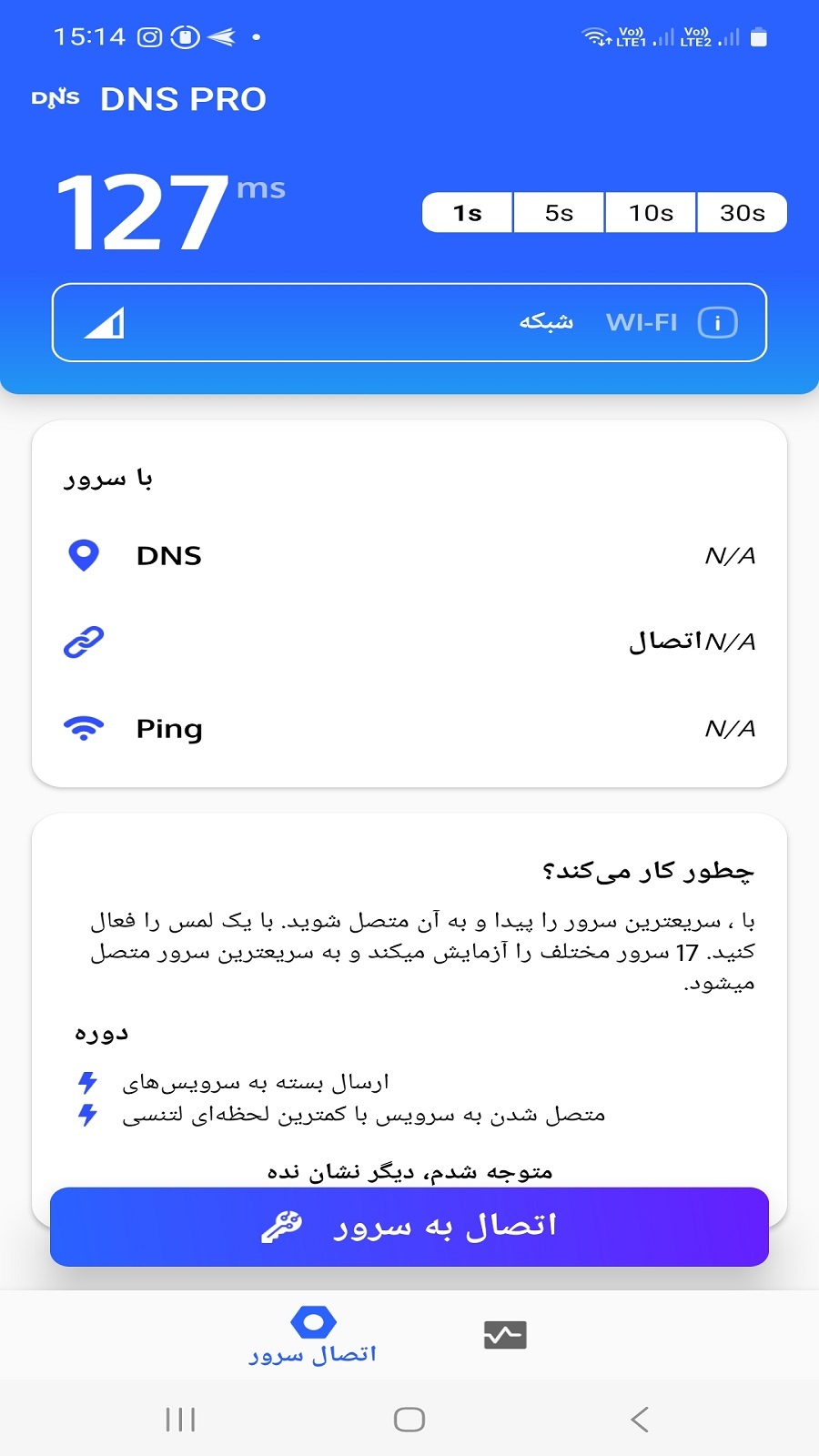
Task: Click متوجه شدم، دیگر نشان نده to dismiss
Action: tap(409, 1172)
